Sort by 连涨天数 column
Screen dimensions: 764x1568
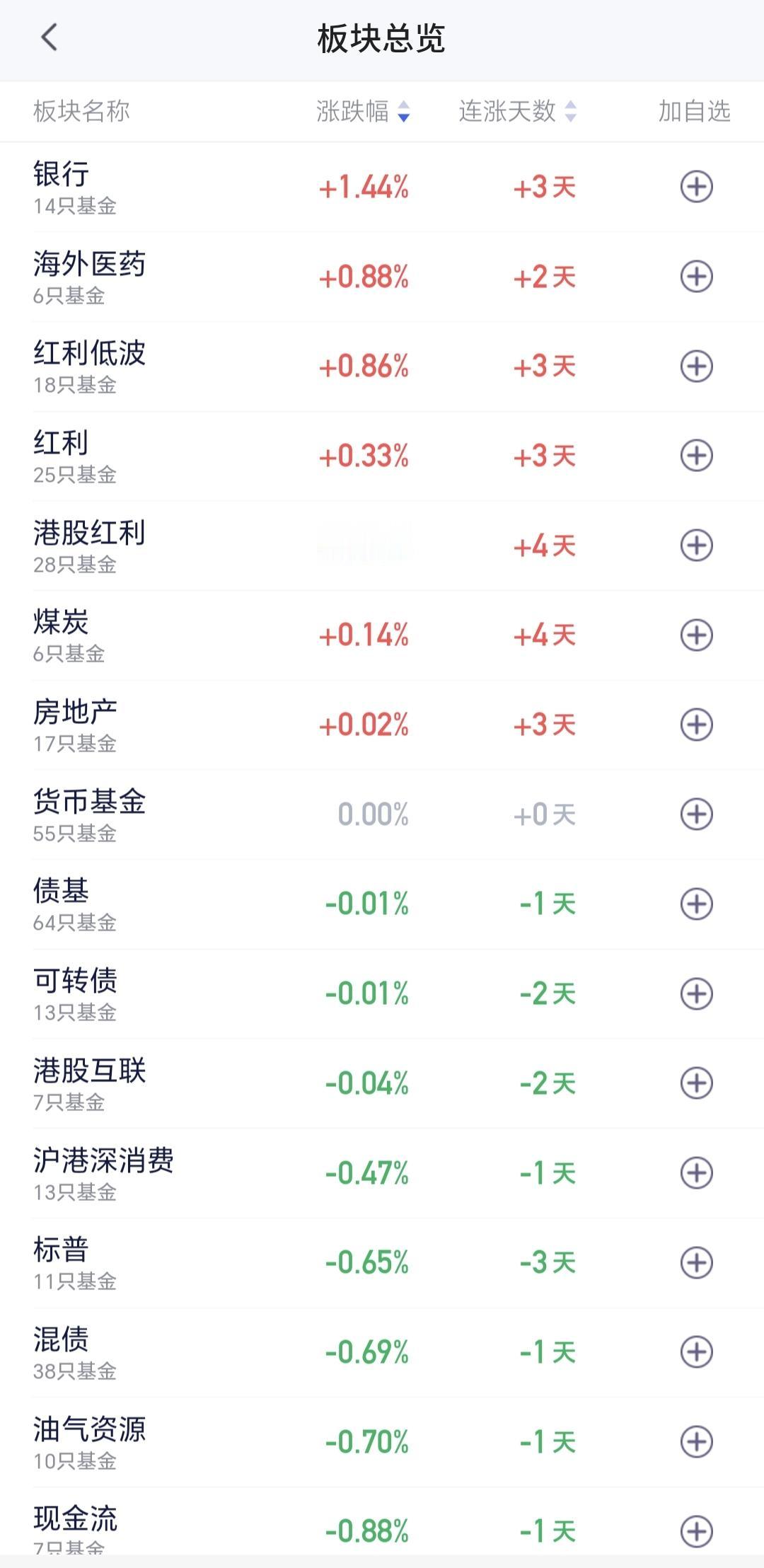(x=517, y=111)
